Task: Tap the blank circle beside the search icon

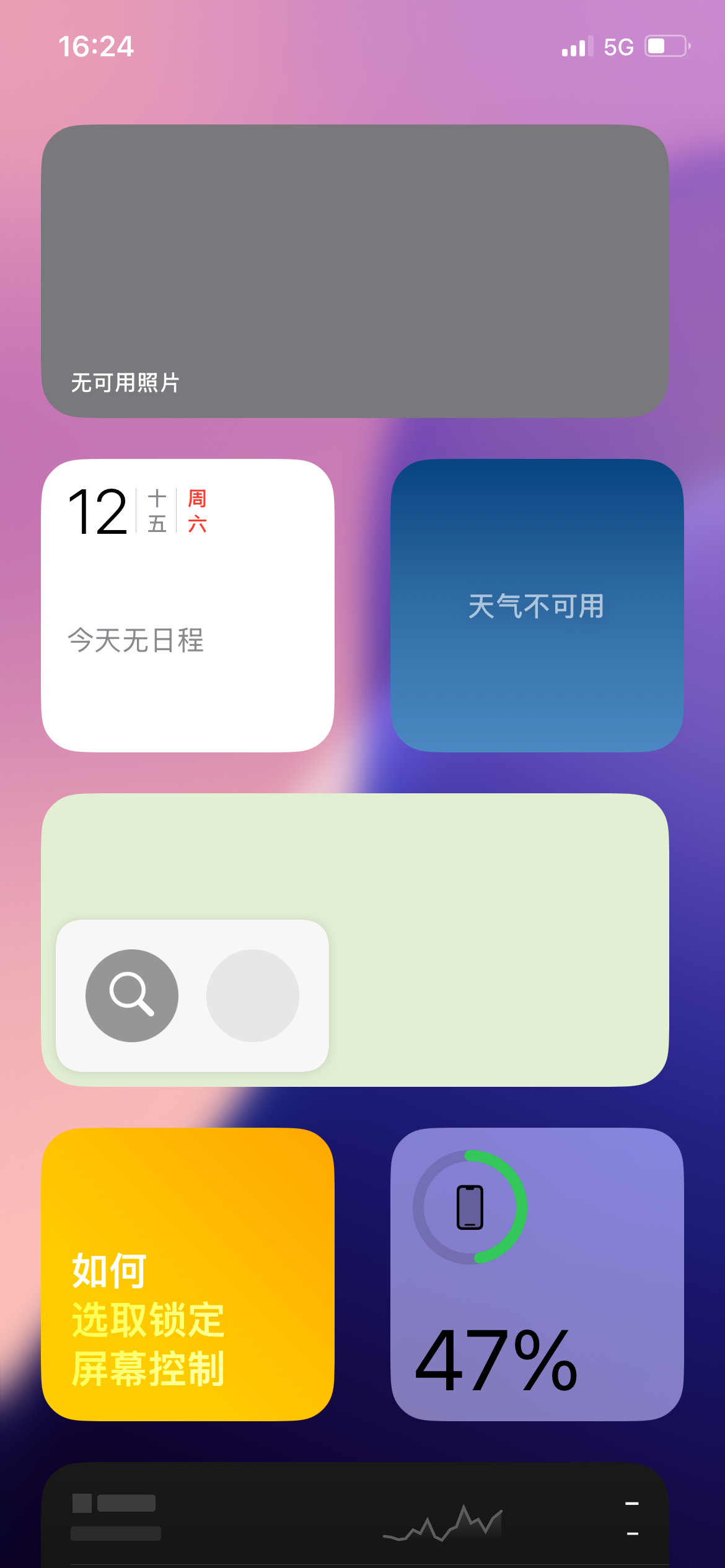Action: (253, 995)
